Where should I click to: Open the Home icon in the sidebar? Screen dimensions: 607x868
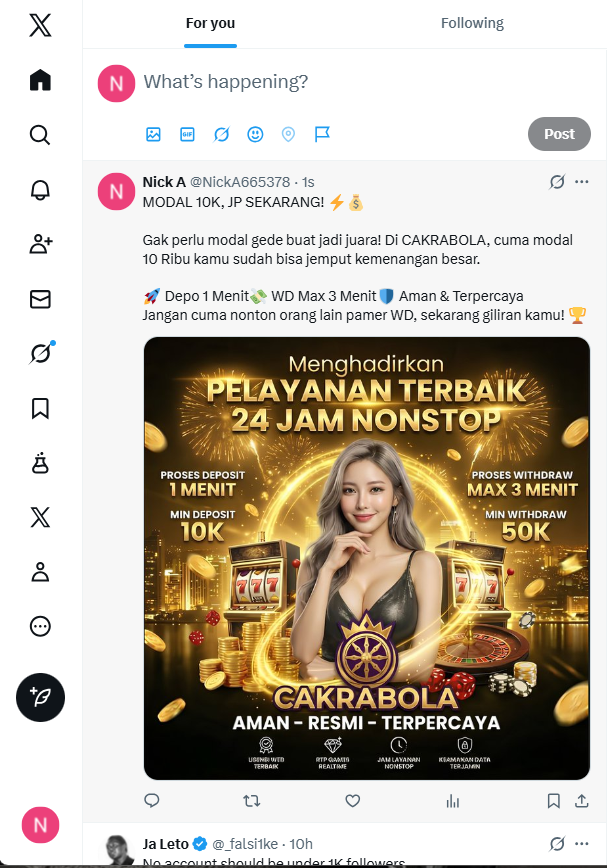pos(40,80)
